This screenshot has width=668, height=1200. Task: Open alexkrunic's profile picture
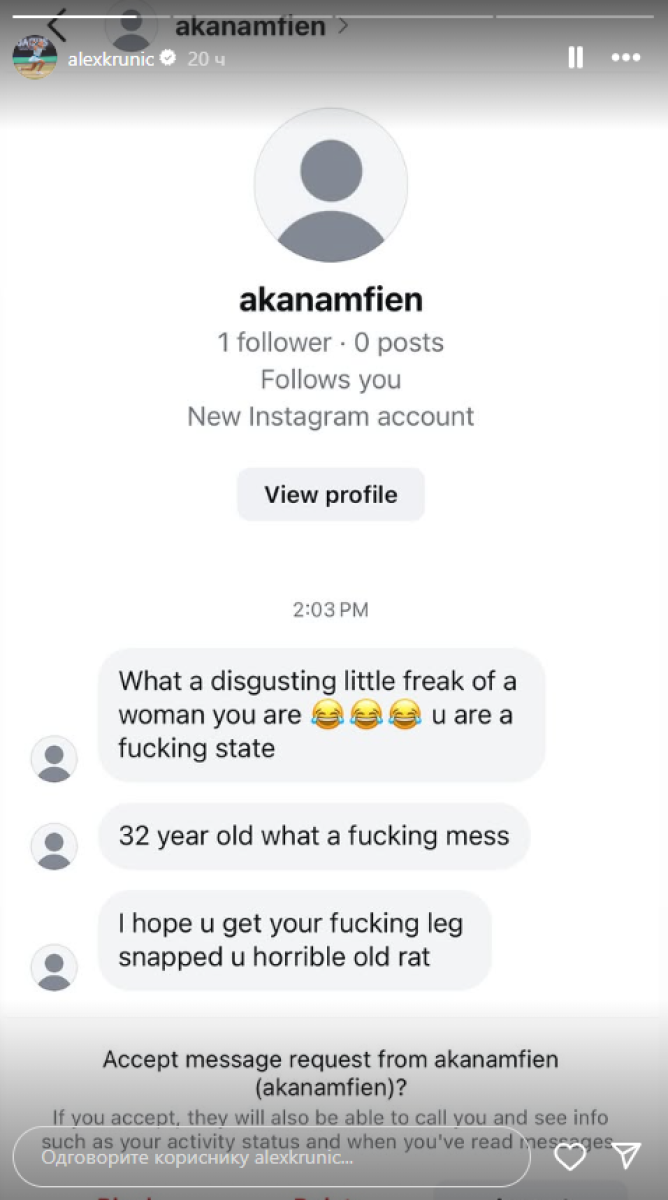[x=34, y=58]
